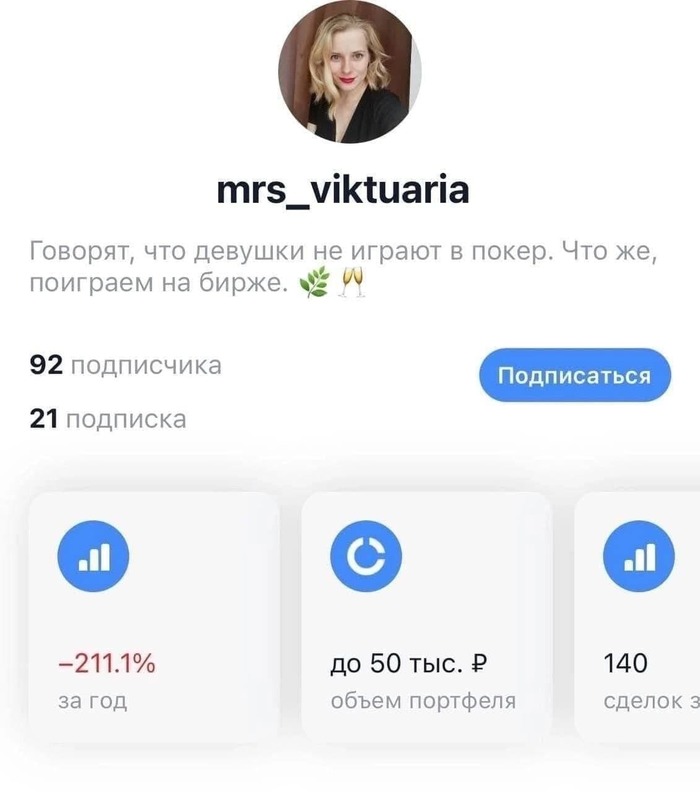Viewport: 700px width, 792px height.
Task: Open the 92 подписчика list
Action: pos(126,366)
